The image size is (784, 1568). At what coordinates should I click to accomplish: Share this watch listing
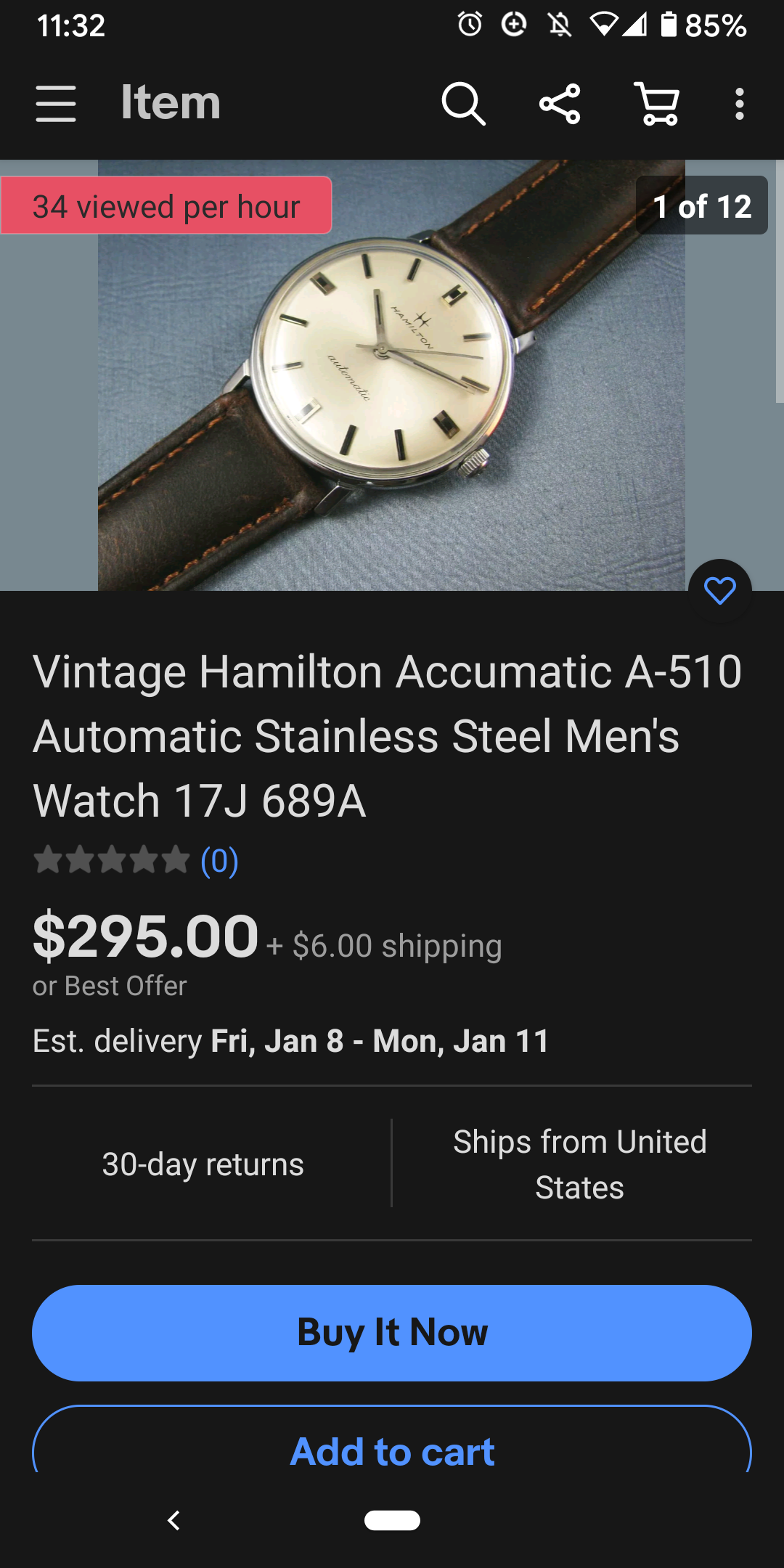click(x=560, y=104)
